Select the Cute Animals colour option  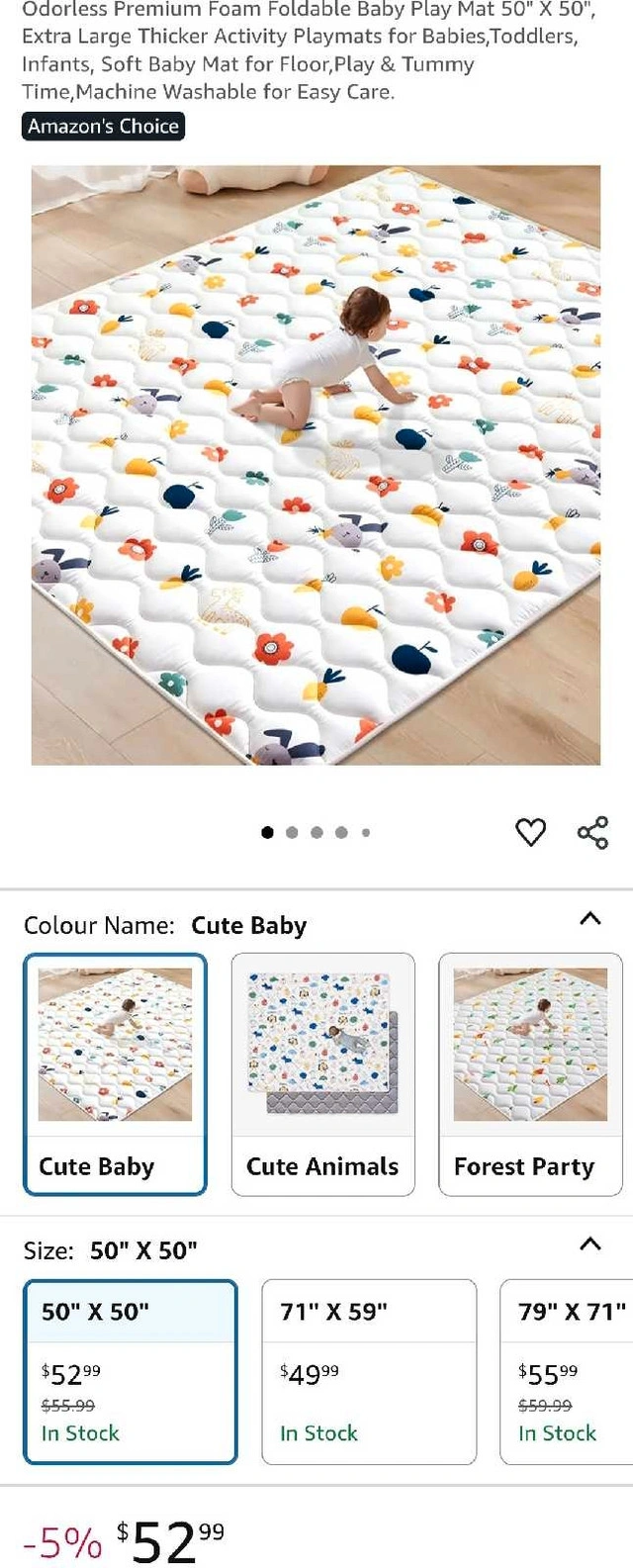tap(322, 1073)
